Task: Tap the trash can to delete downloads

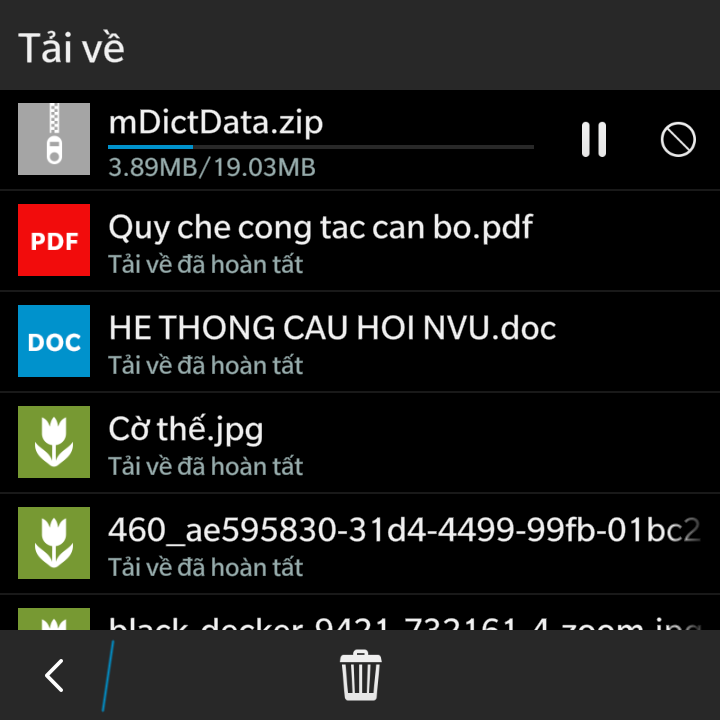Action: coord(360,676)
